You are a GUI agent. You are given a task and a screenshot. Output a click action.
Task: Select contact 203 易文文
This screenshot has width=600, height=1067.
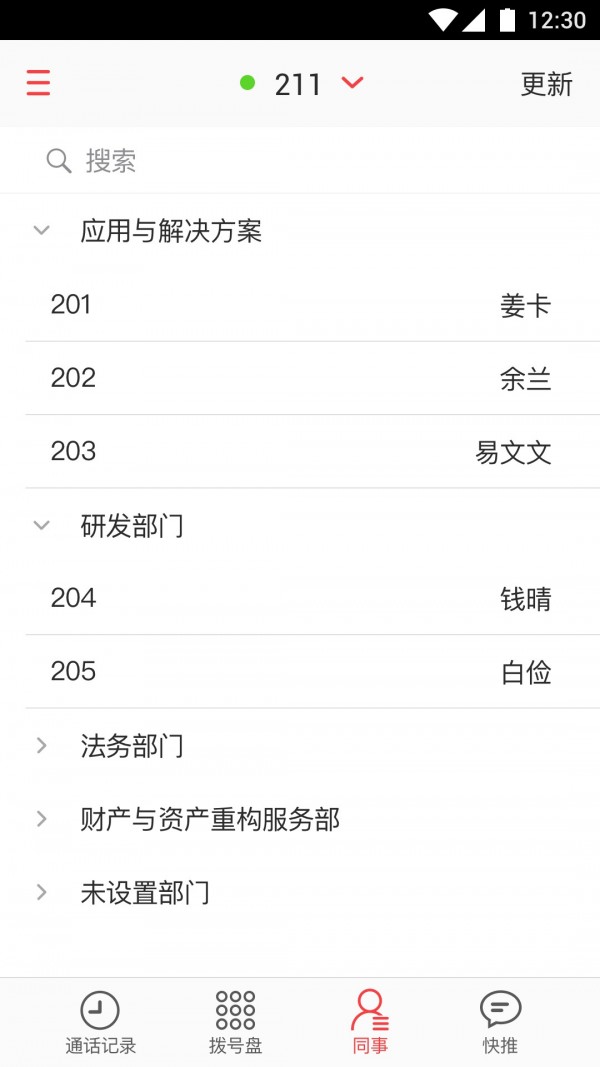click(300, 452)
